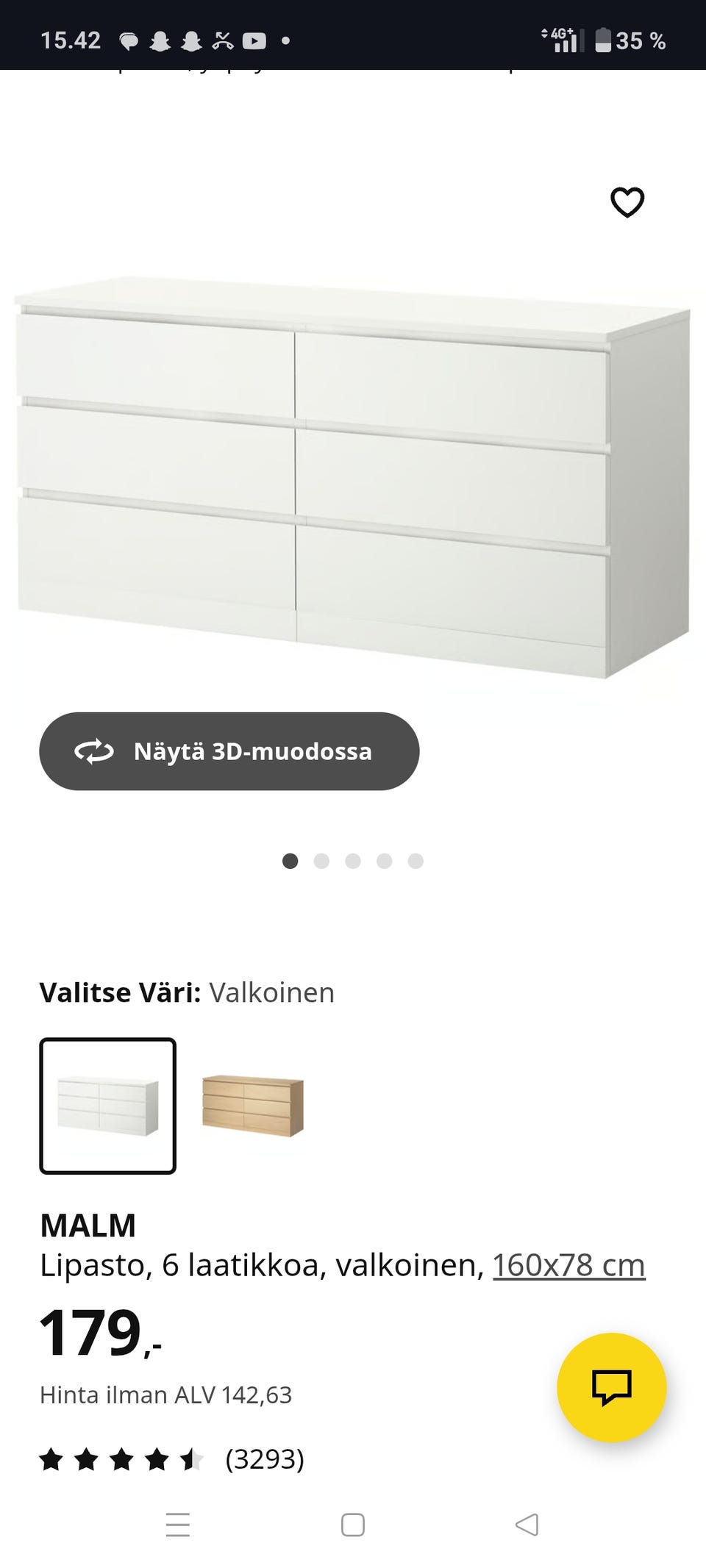Tap the heart to save to favorites

pyautogui.click(x=627, y=201)
